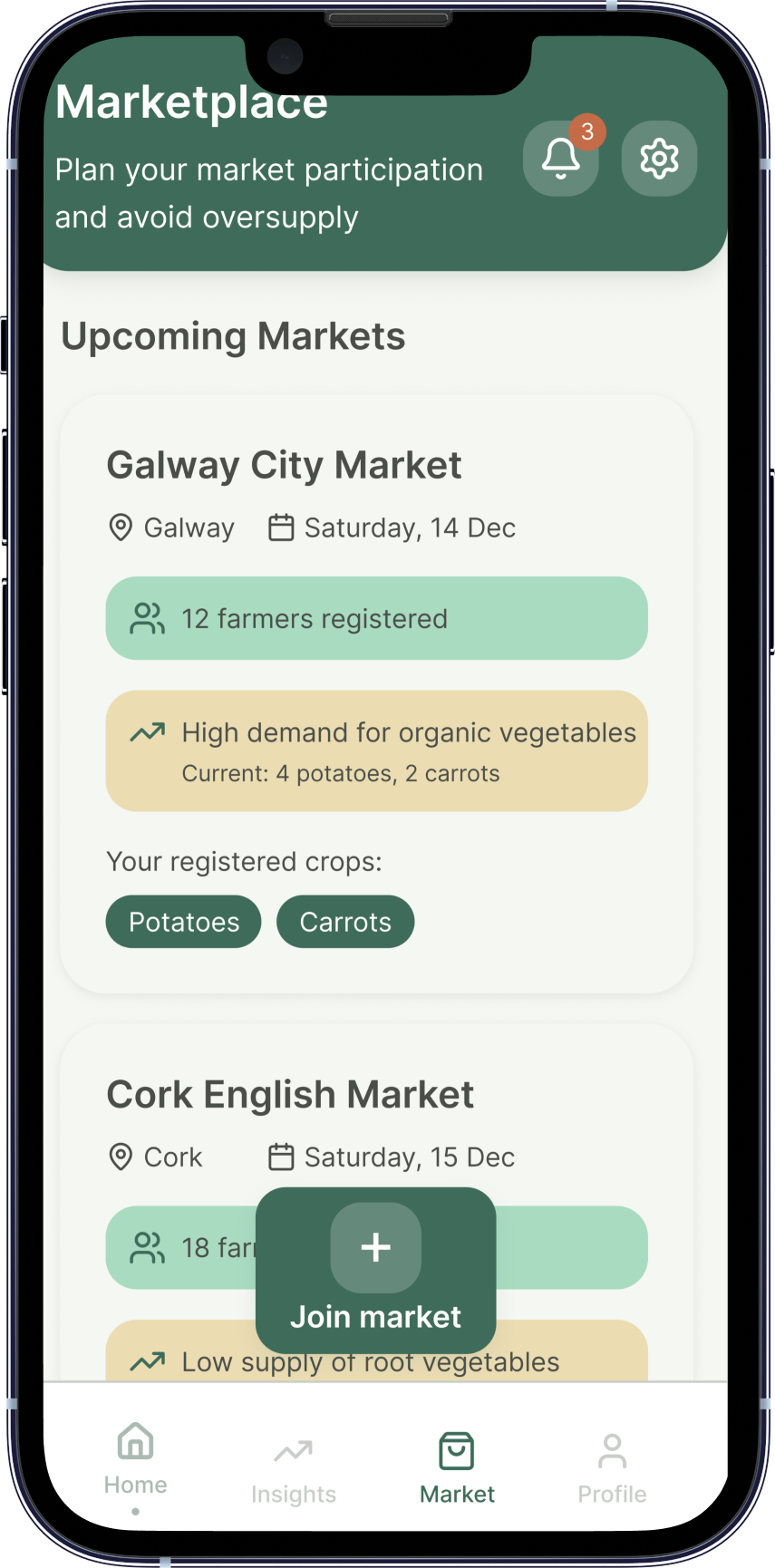Tap the Join market button
The height and width of the screenshot is (1568, 775).
(375, 1269)
